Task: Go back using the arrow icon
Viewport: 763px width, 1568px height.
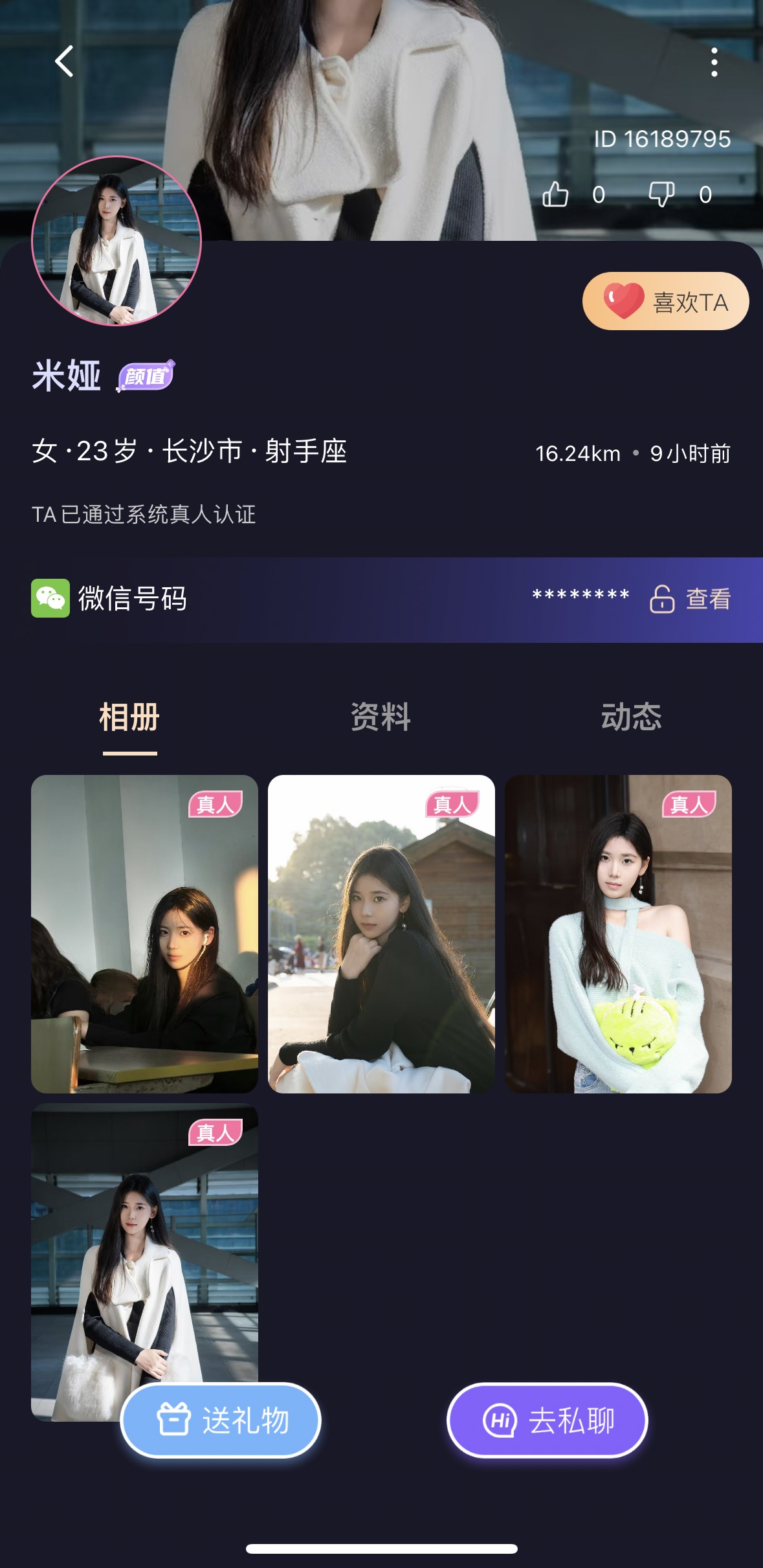Action: point(64,62)
